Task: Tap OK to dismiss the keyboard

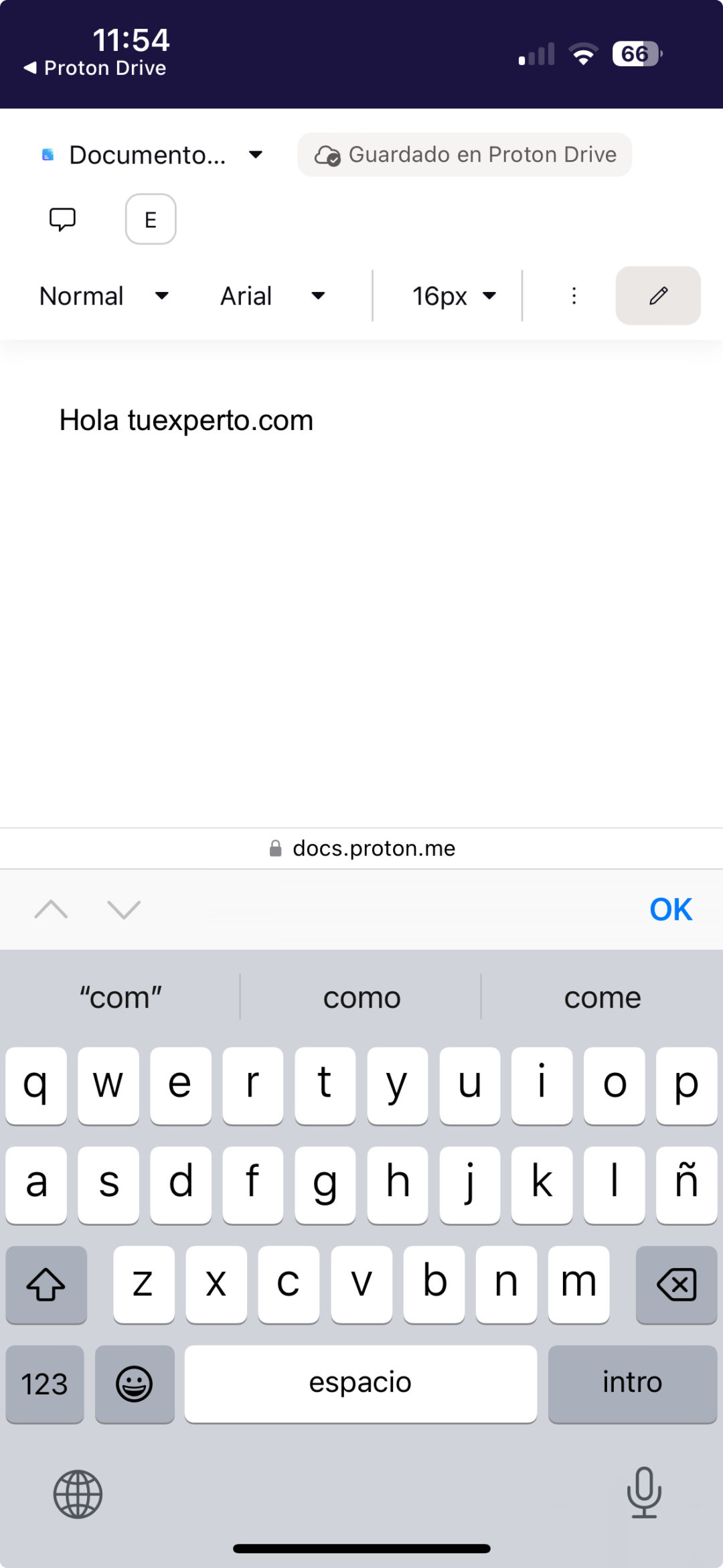Action: [x=670, y=909]
